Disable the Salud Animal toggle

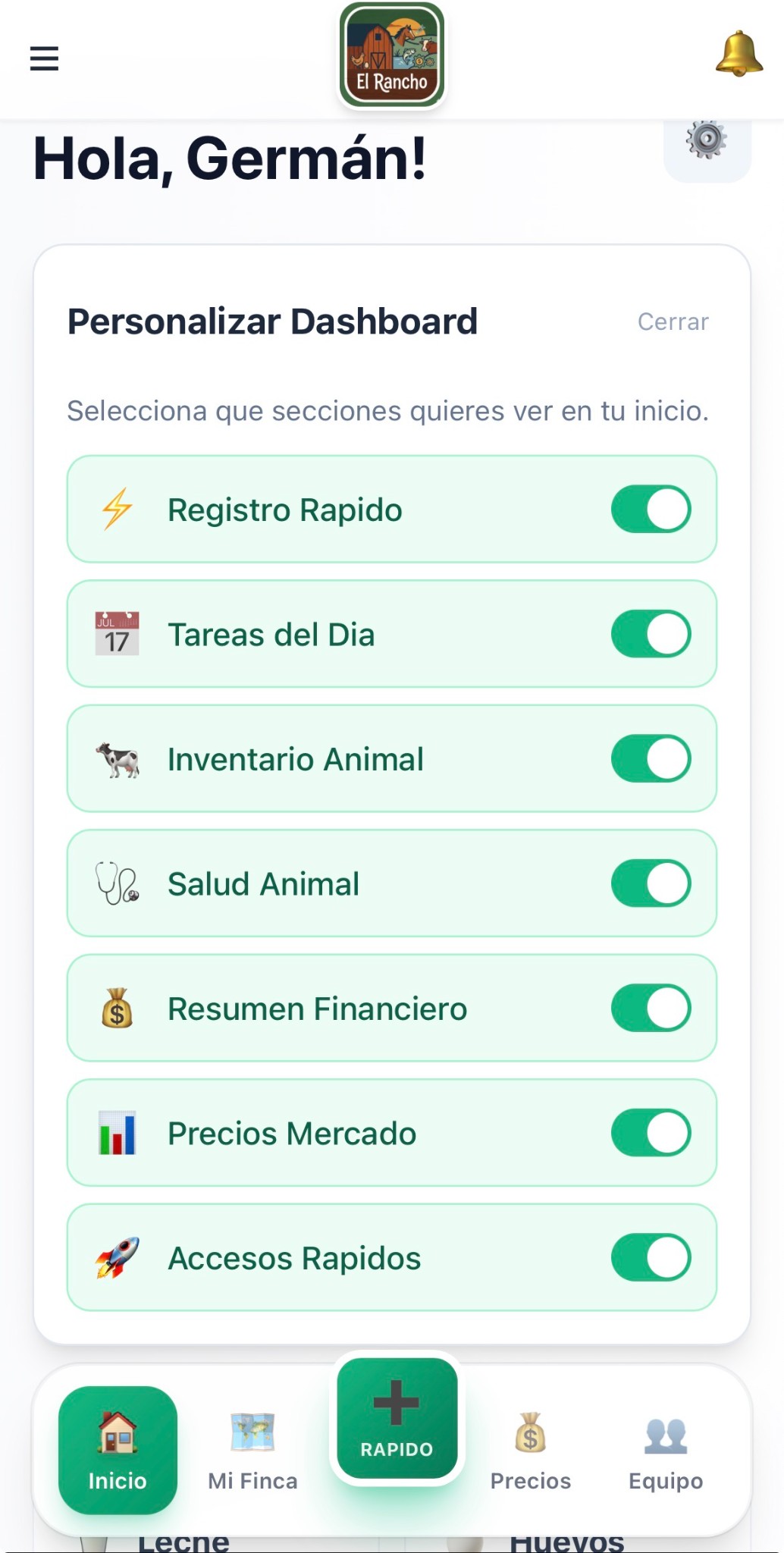pyautogui.click(x=651, y=883)
